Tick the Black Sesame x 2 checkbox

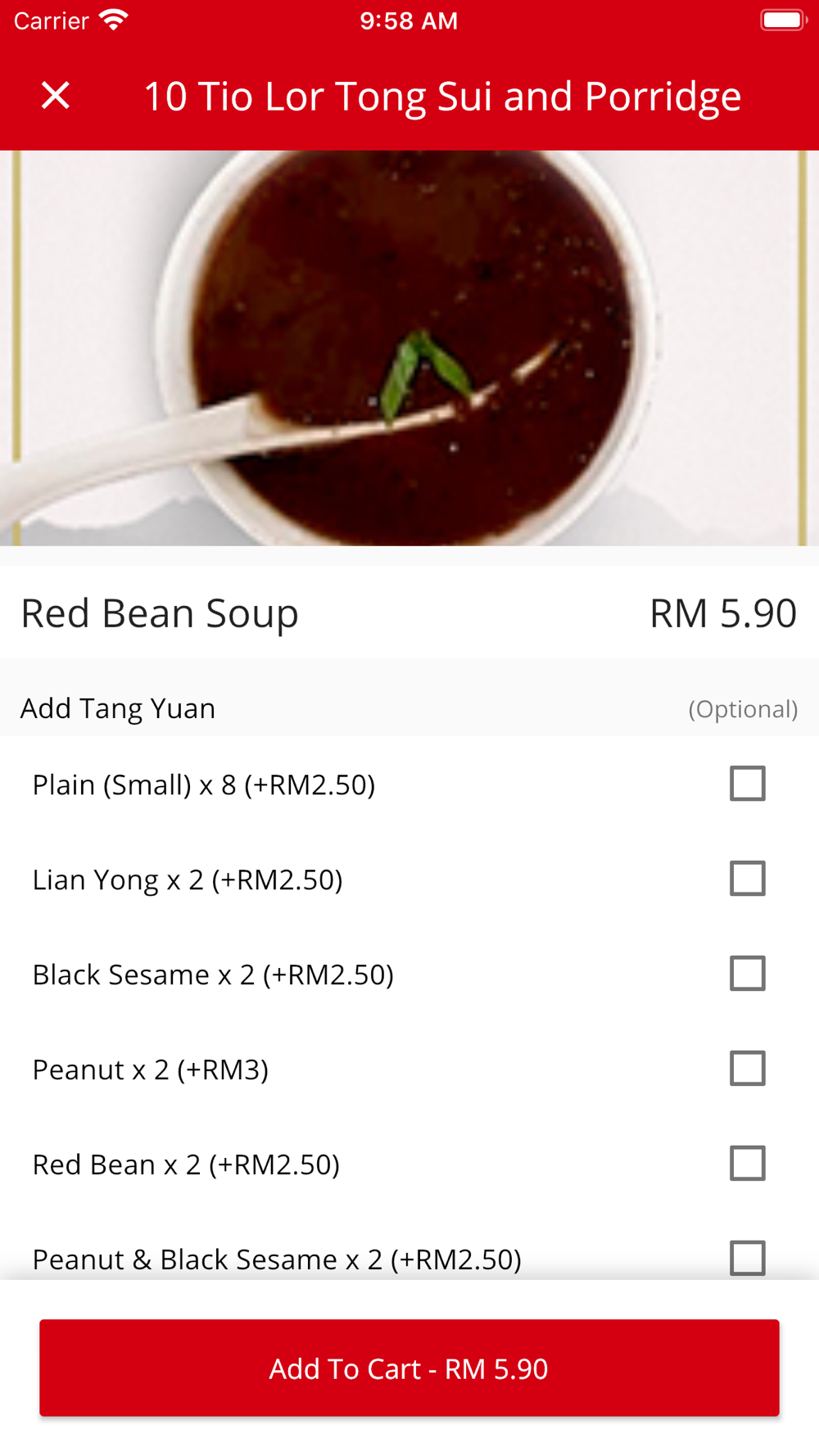[747, 974]
